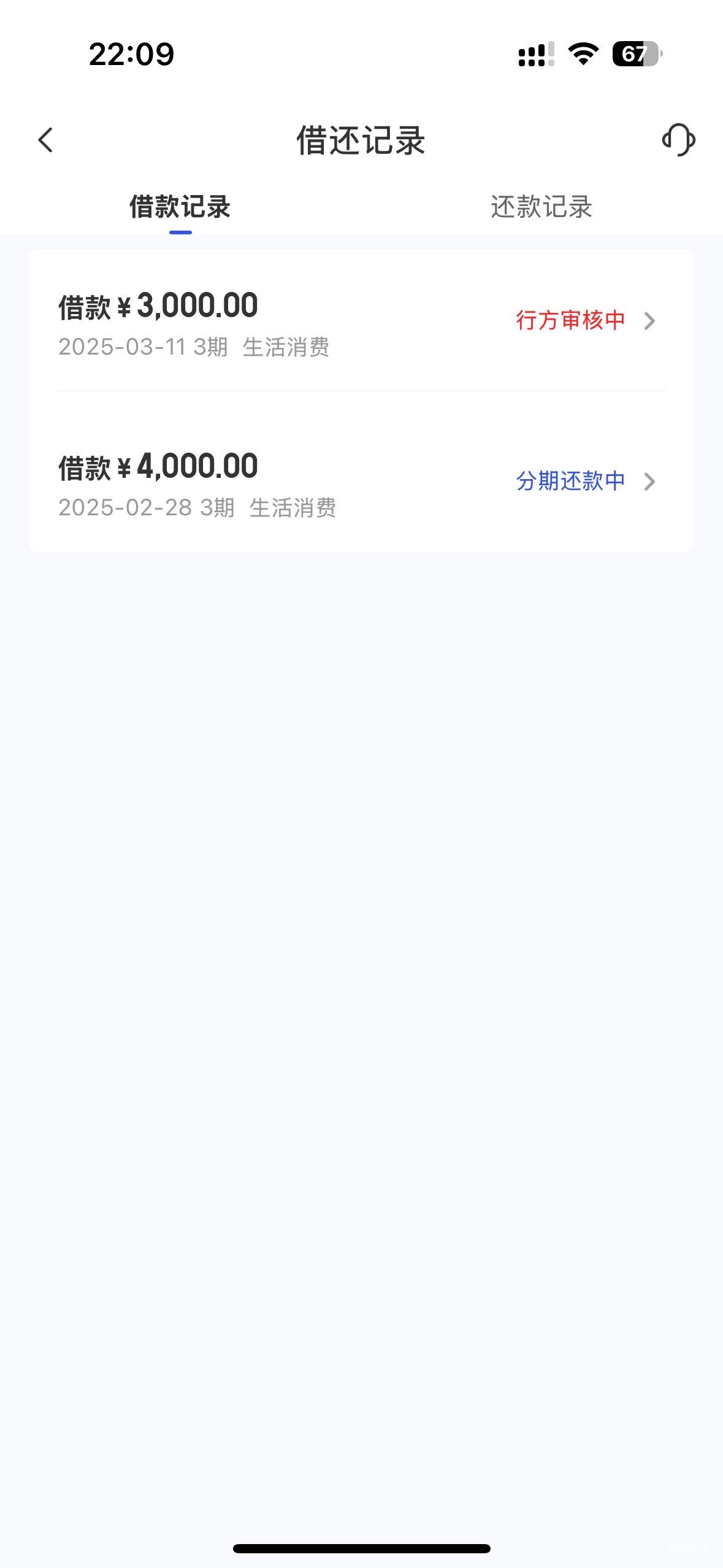Go back using the top-left arrow
The width and height of the screenshot is (723, 1568).
pos(45,140)
